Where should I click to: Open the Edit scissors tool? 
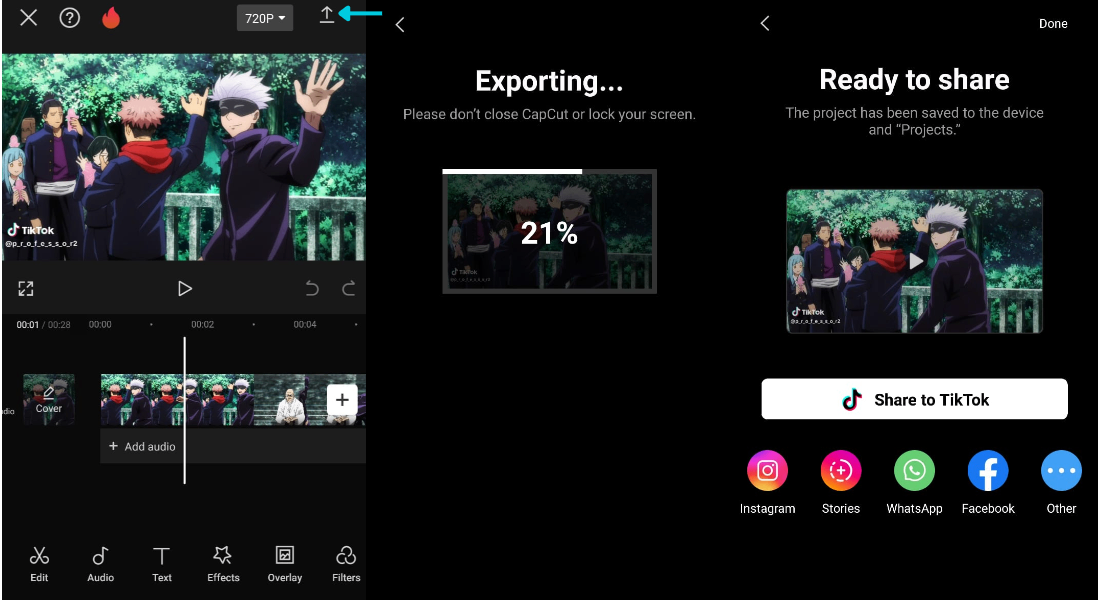point(39,563)
